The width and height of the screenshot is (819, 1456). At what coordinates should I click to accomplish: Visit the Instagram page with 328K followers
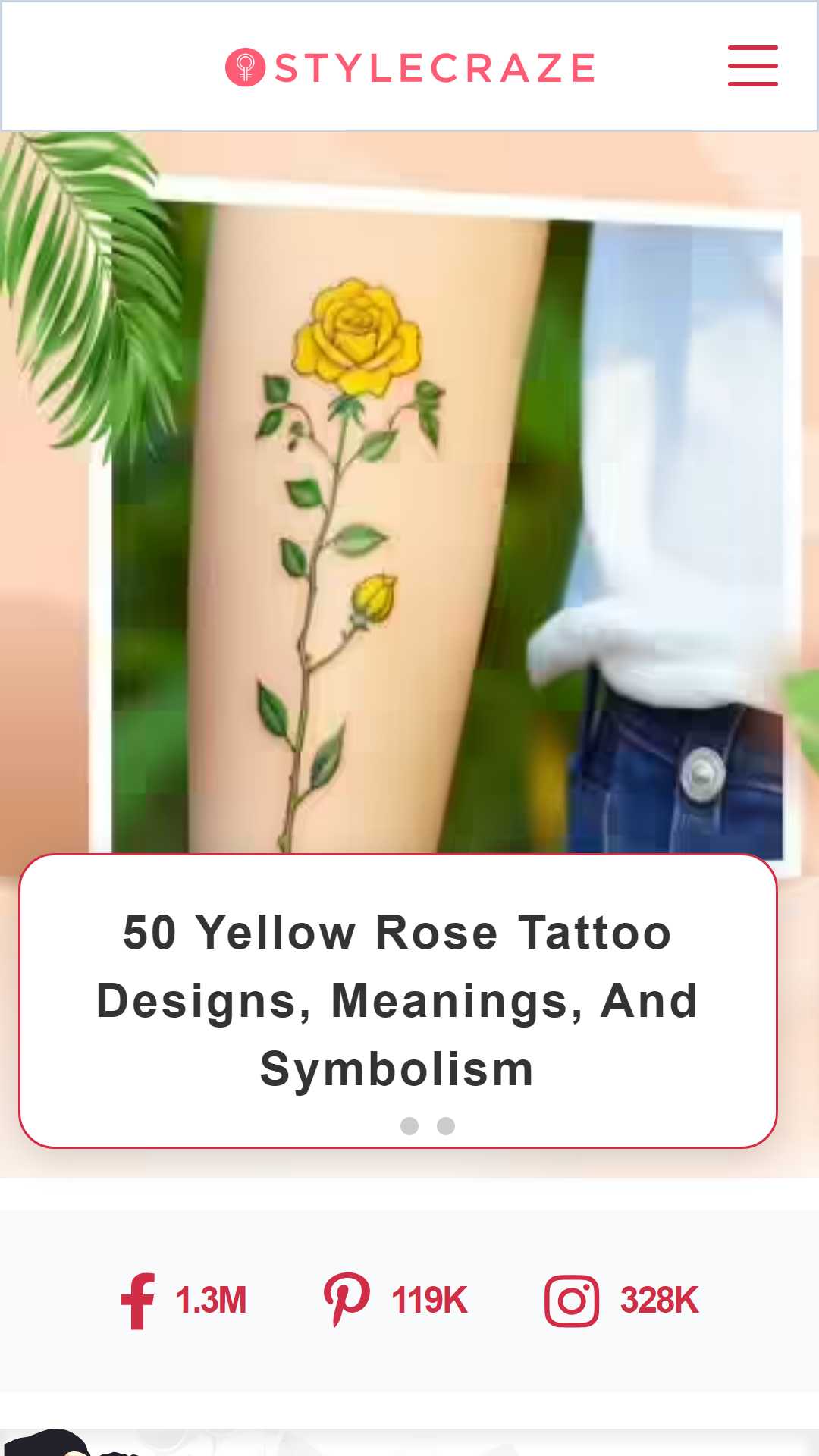point(621,1301)
